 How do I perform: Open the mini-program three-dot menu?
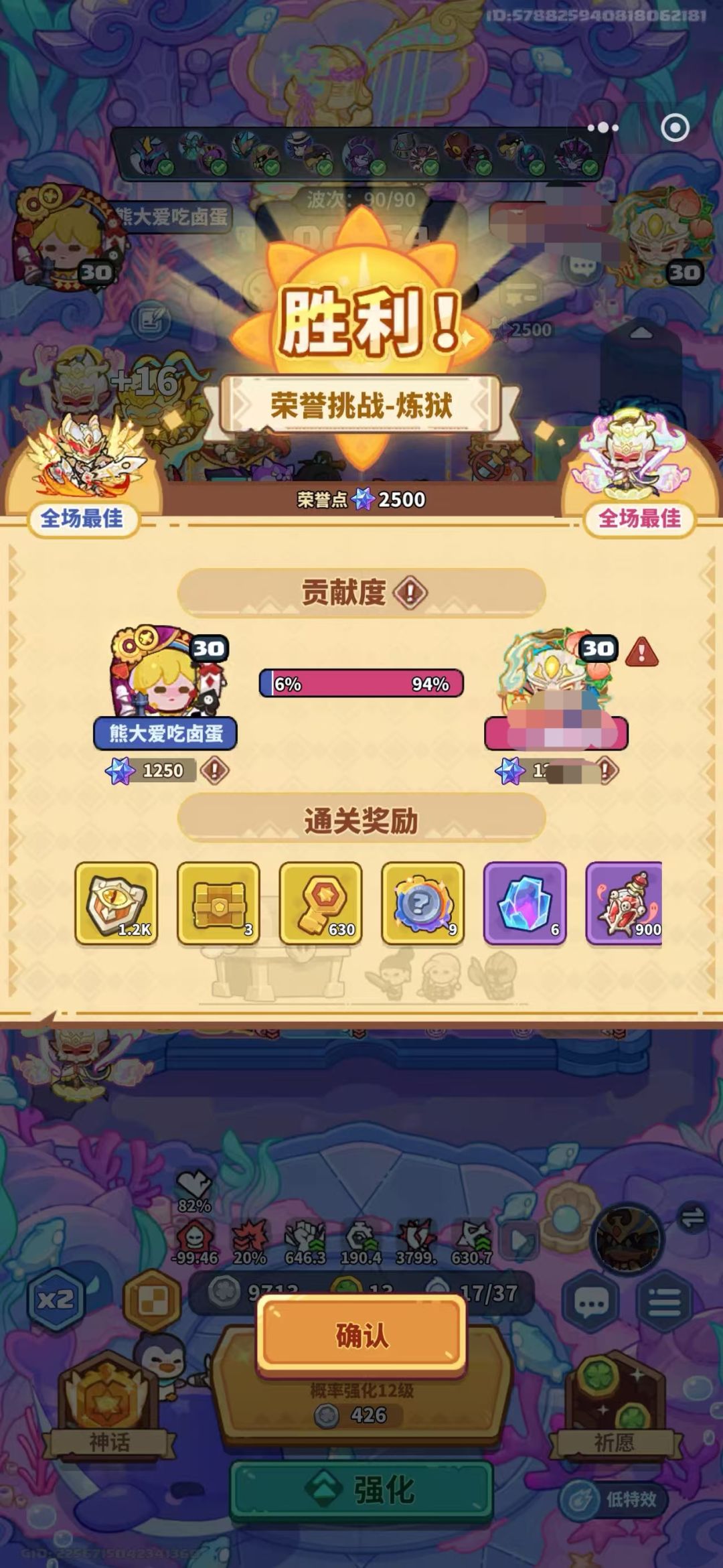603,127
